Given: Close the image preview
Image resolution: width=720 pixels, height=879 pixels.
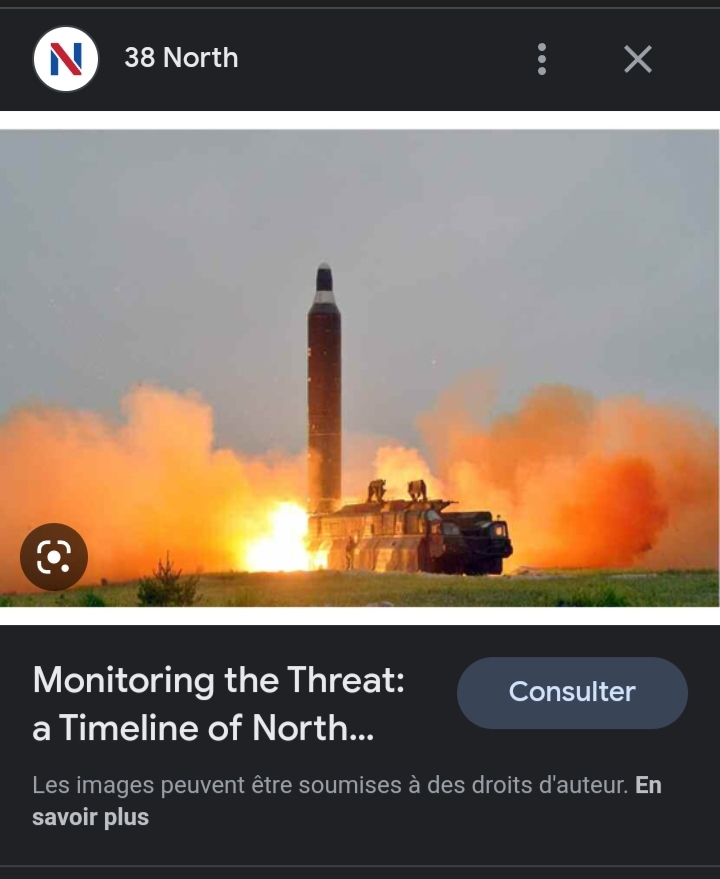Looking at the screenshot, I should coord(637,59).
